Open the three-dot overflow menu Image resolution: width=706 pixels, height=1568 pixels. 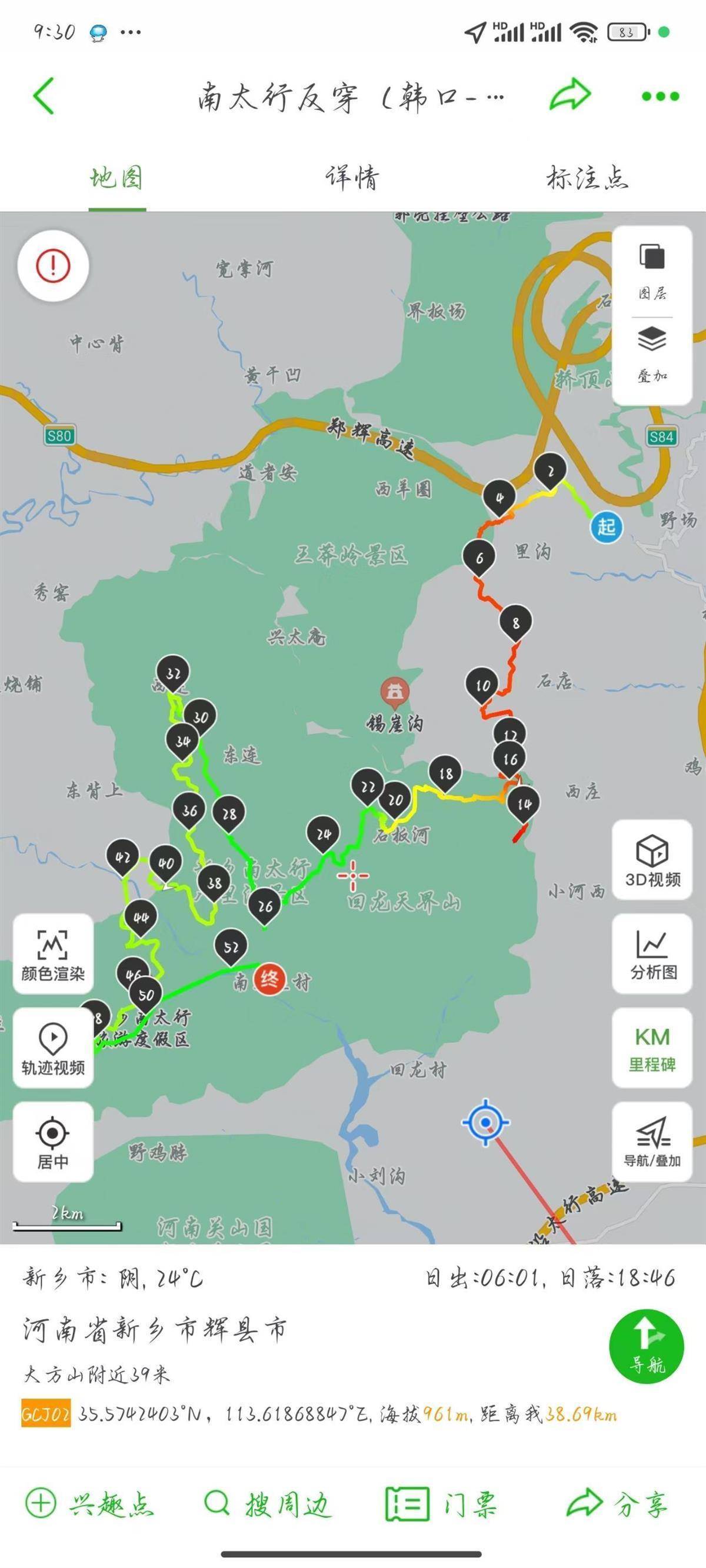[660, 96]
